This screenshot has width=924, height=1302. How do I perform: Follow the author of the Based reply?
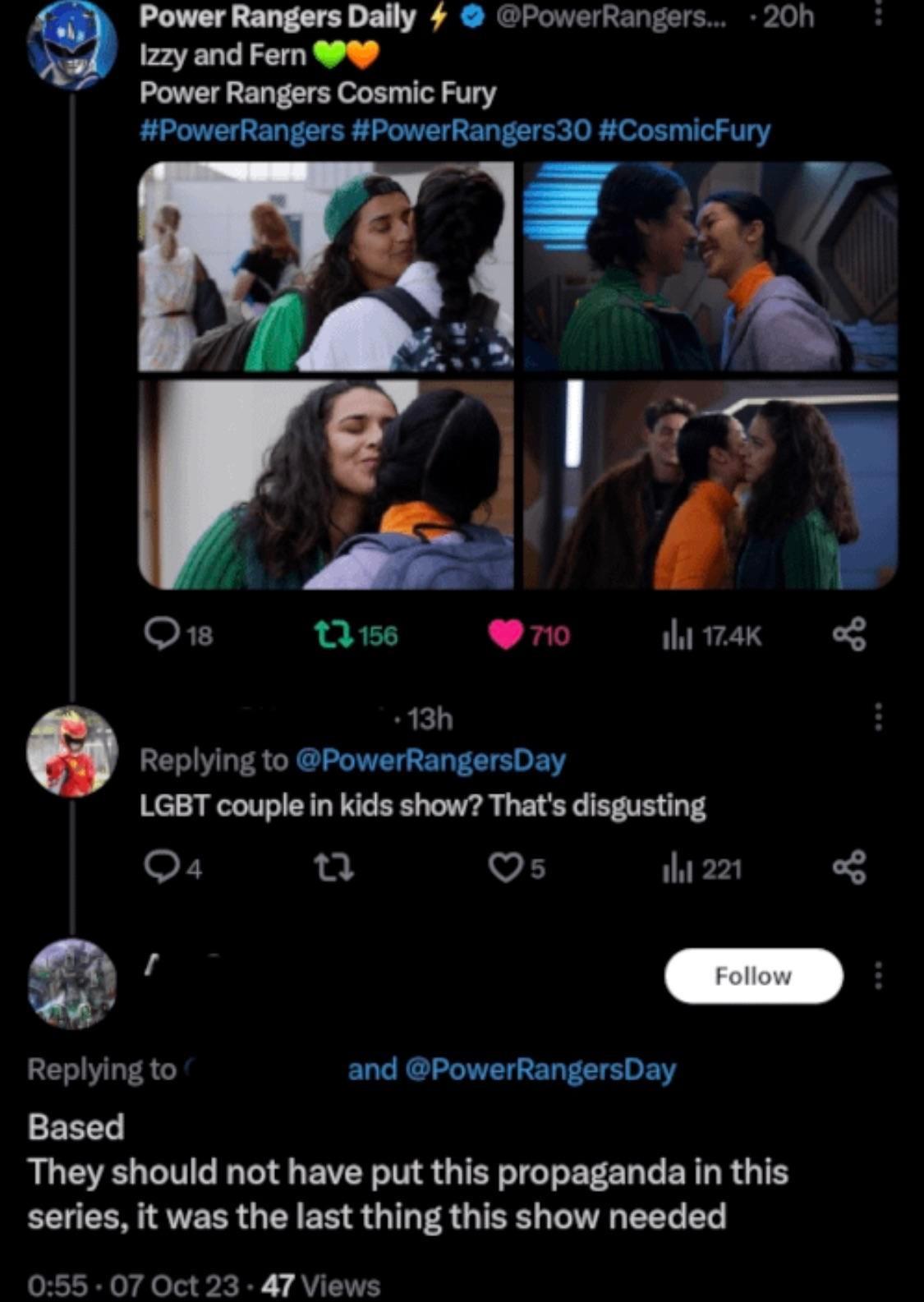(x=753, y=976)
